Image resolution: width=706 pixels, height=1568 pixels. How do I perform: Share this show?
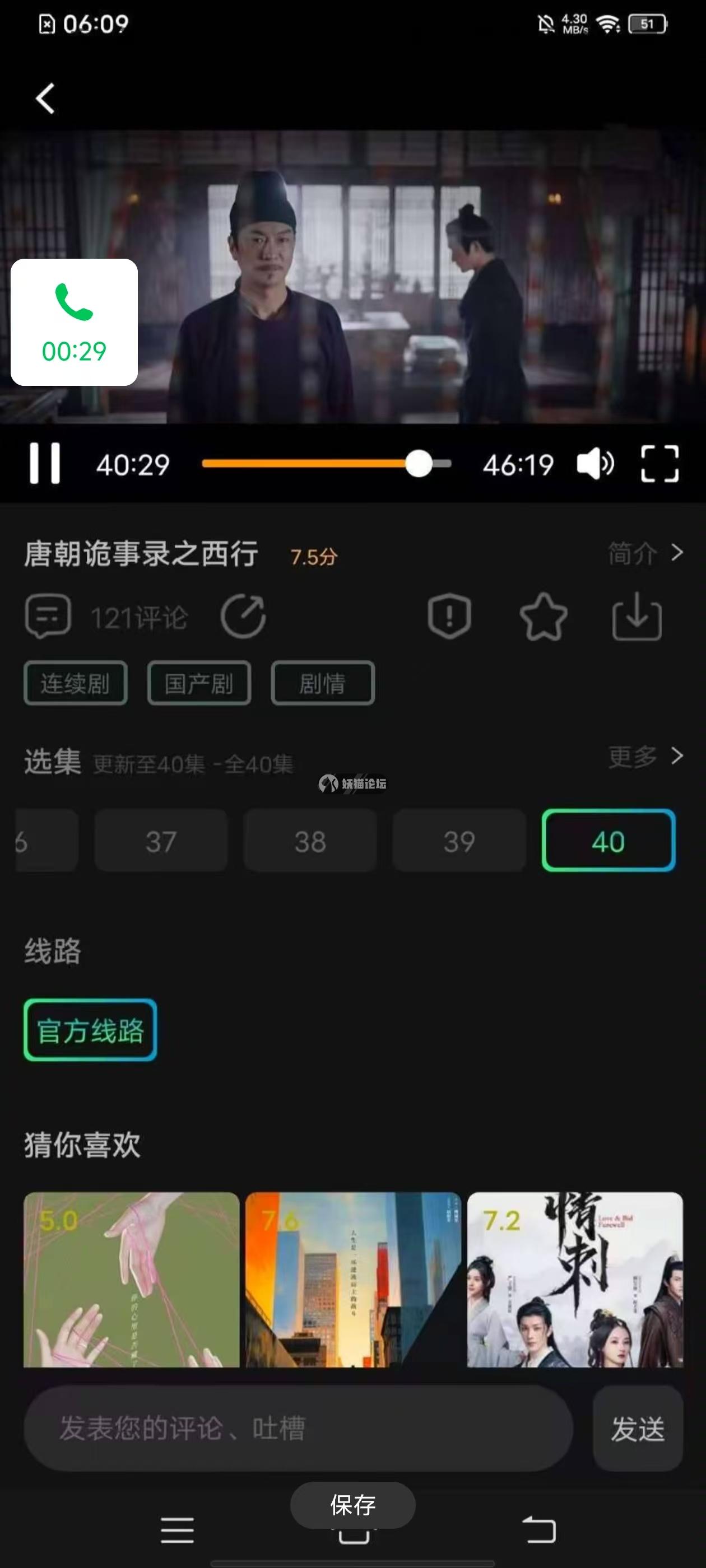click(243, 617)
